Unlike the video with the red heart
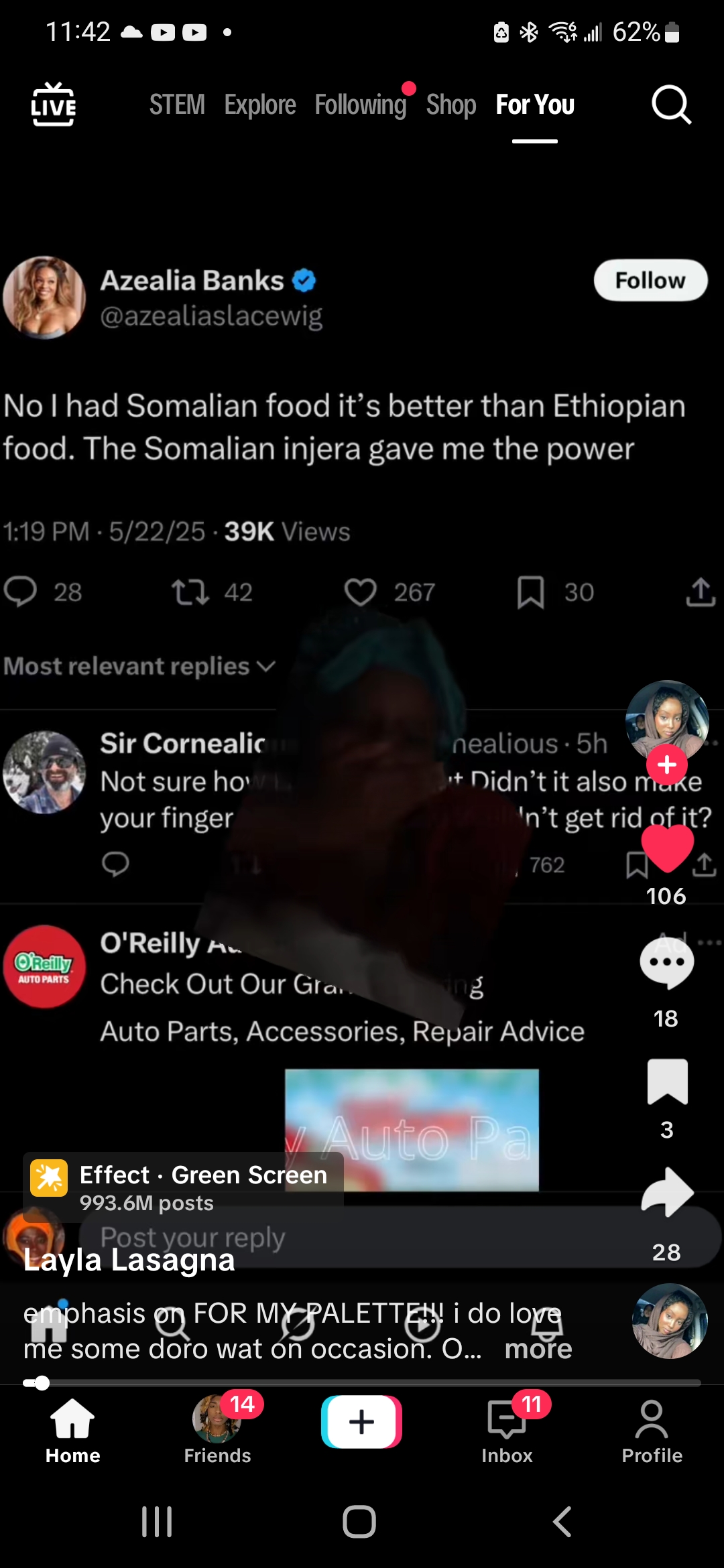The image size is (724, 1568). tap(667, 848)
